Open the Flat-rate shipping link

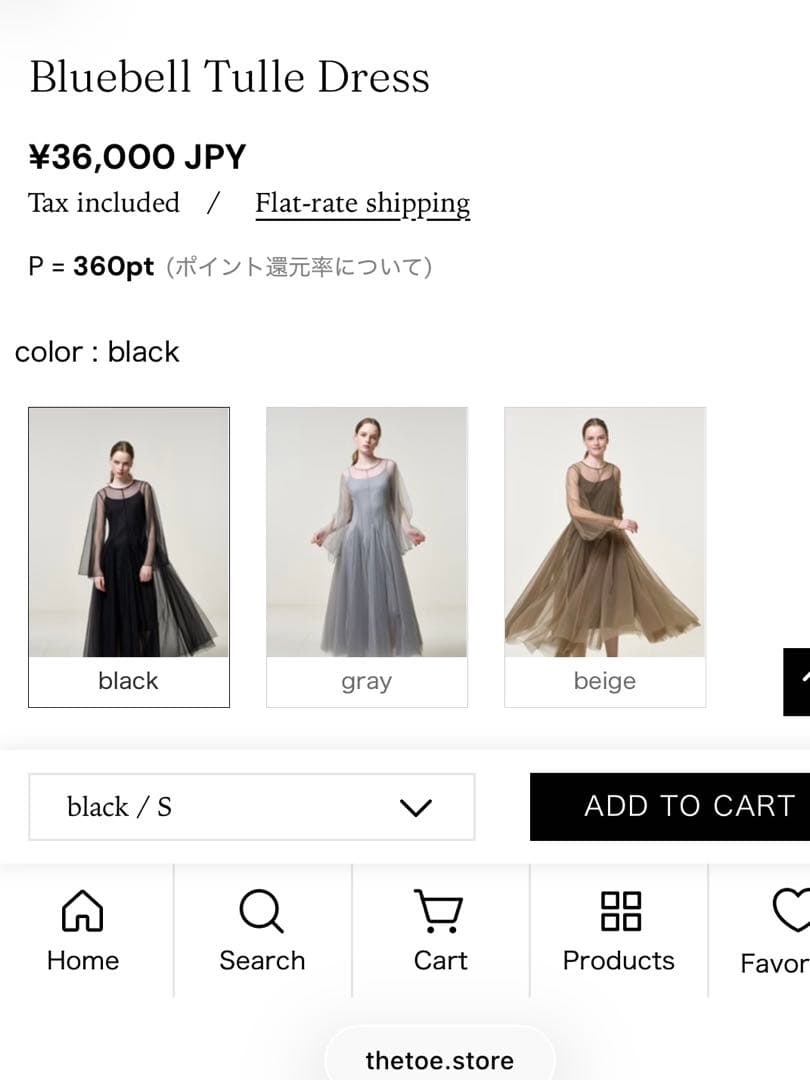[362, 204]
